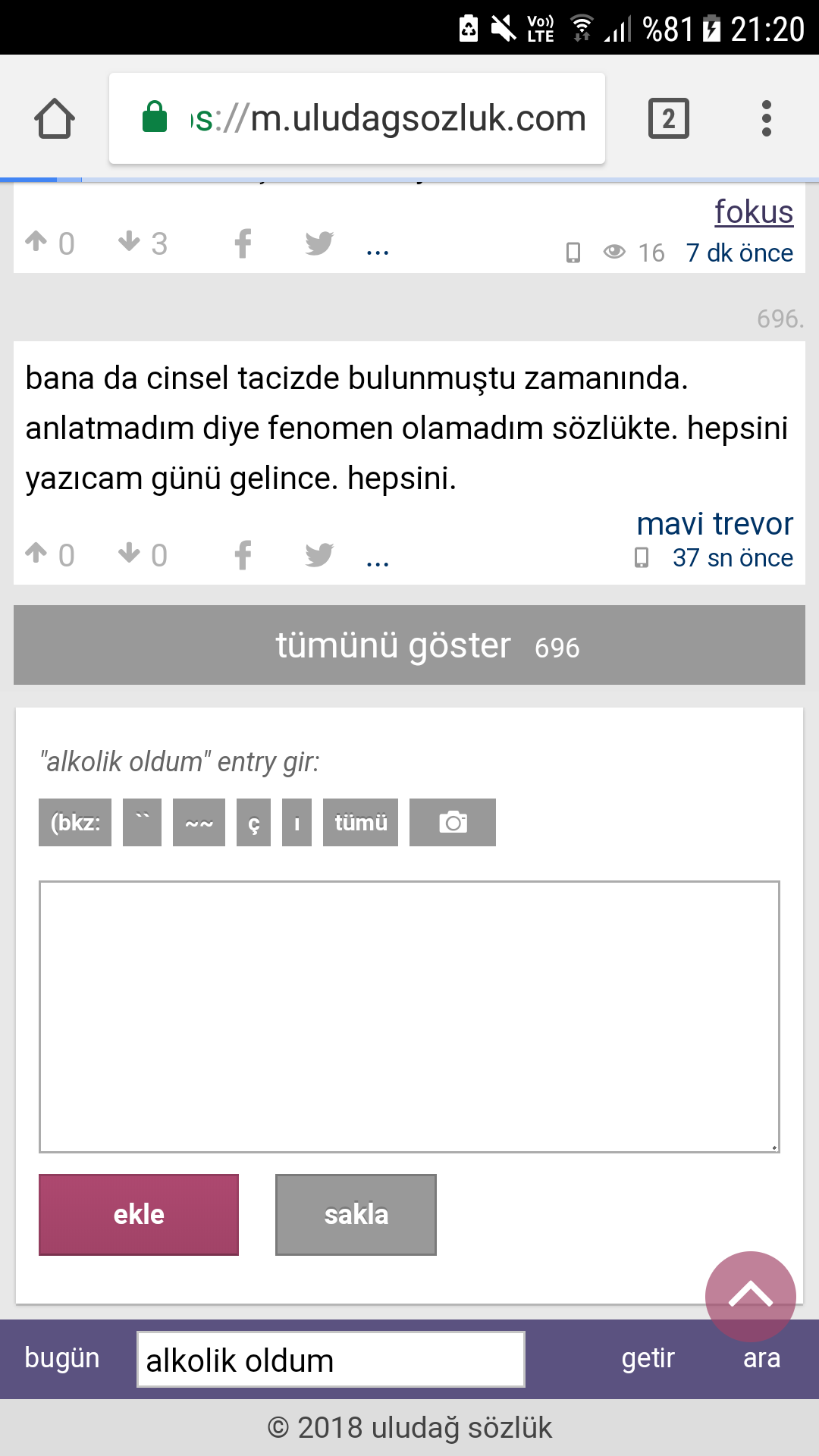819x1456 pixels.
Task: Open the bugün section
Action: click(x=62, y=1358)
